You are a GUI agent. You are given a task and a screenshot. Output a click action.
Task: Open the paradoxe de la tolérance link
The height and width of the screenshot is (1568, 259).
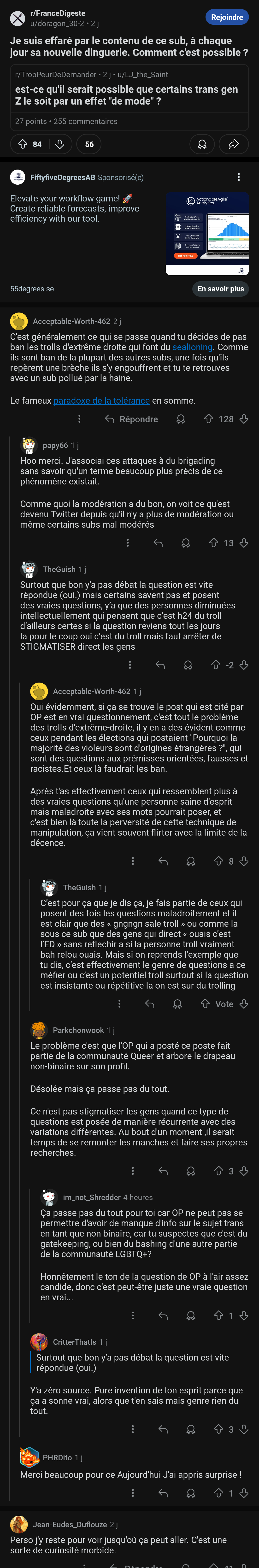click(x=101, y=401)
